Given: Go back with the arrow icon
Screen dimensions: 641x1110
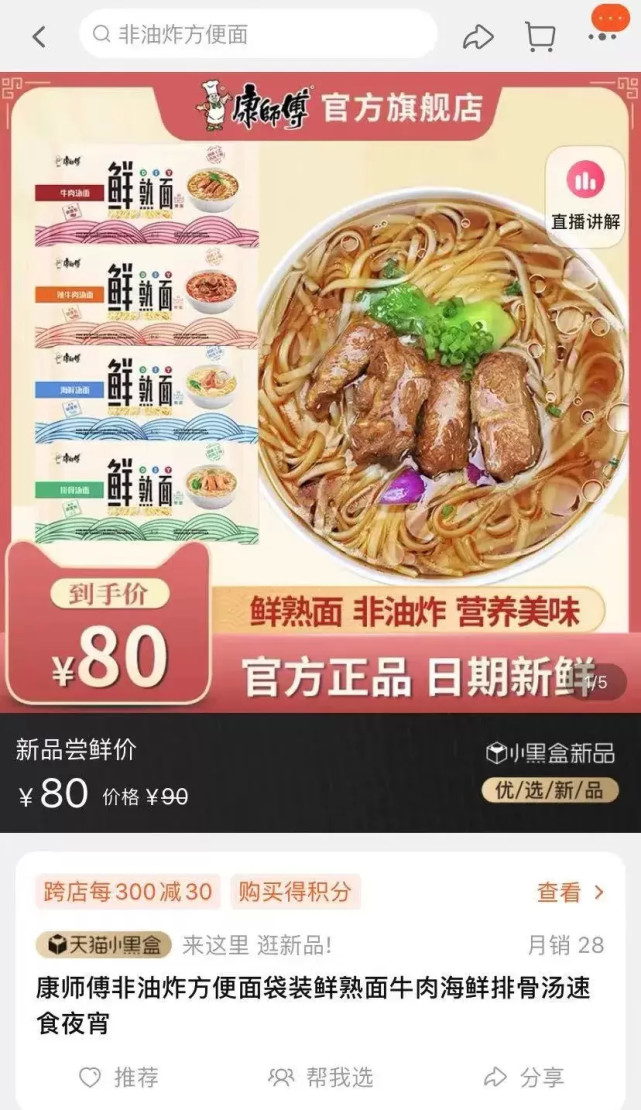Looking at the screenshot, I should pos(39,37).
